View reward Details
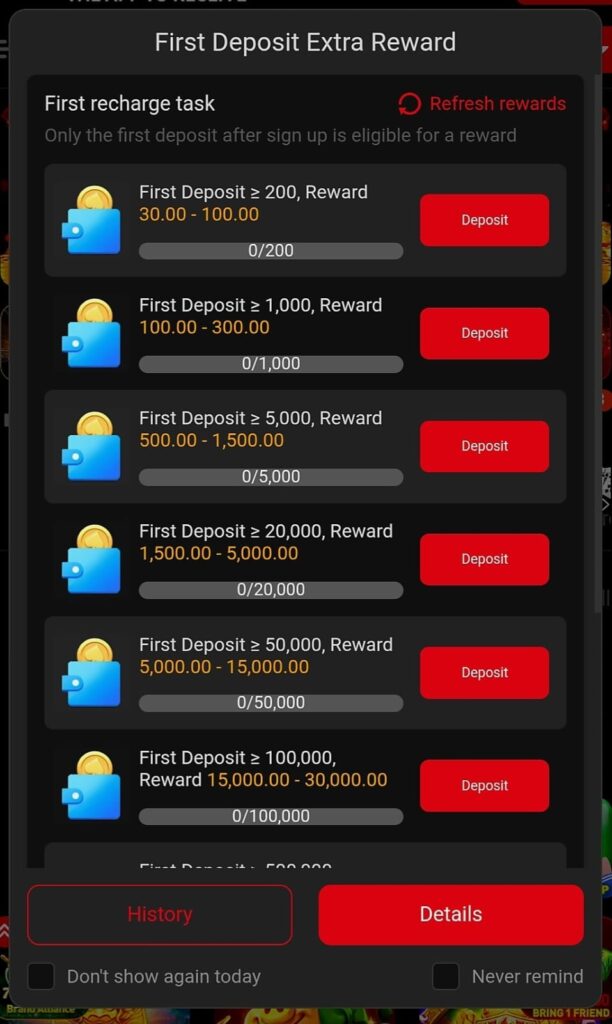 coord(450,914)
